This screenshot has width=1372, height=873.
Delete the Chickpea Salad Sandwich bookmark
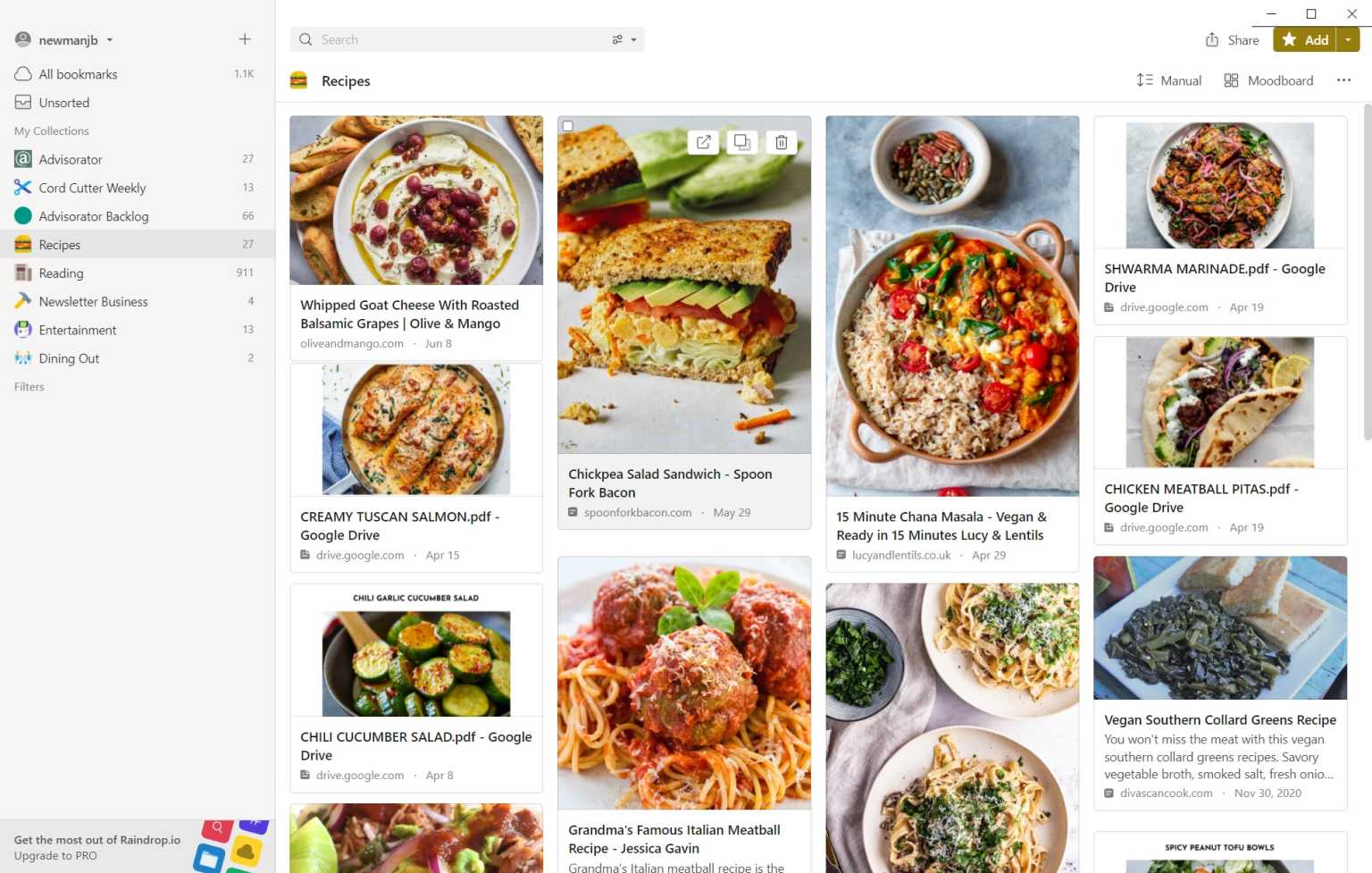pyautogui.click(x=782, y=142)
